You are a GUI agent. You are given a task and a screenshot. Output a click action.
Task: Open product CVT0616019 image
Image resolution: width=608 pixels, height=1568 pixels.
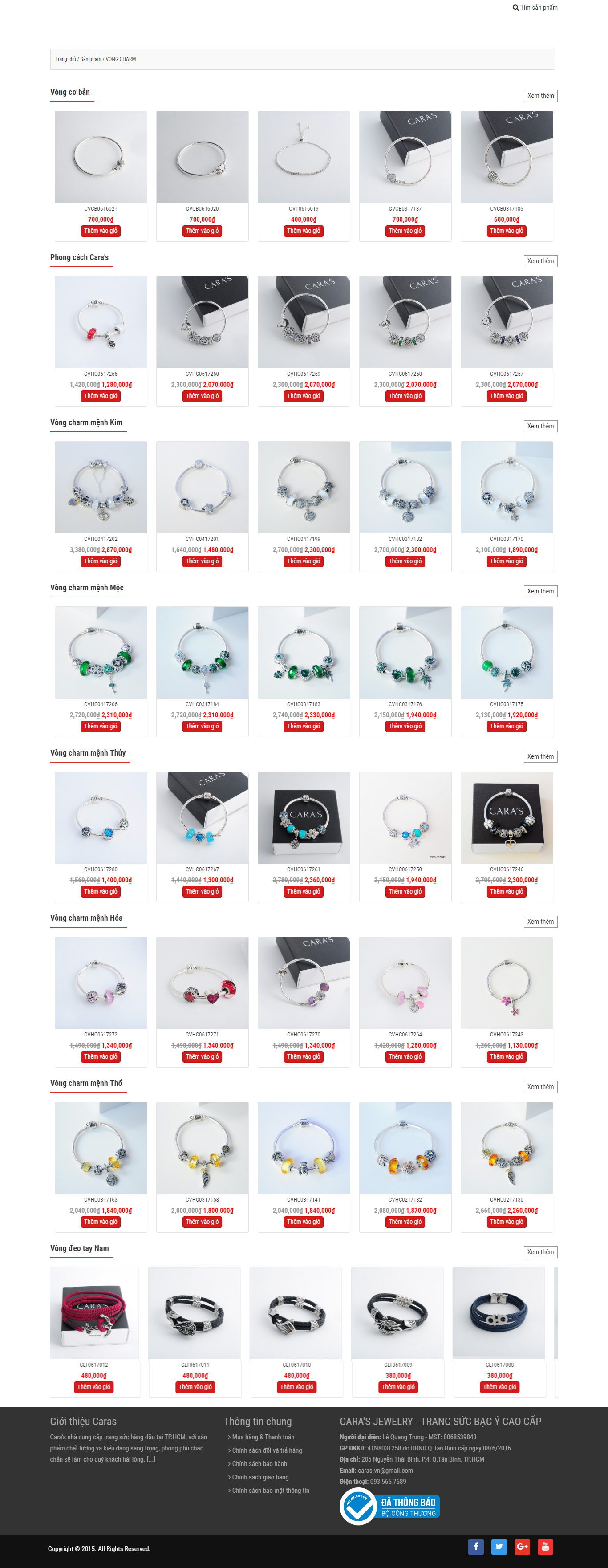click(x=304, y=157)
